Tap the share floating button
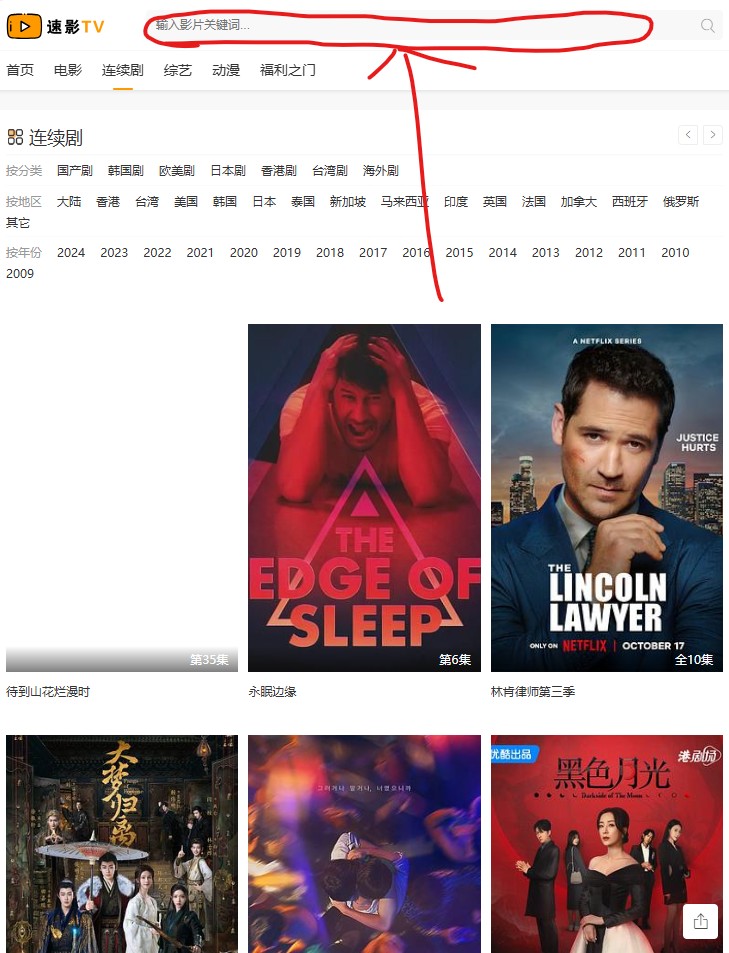The height and width of the screenshot is (953, 729). (x=700, y=921)
